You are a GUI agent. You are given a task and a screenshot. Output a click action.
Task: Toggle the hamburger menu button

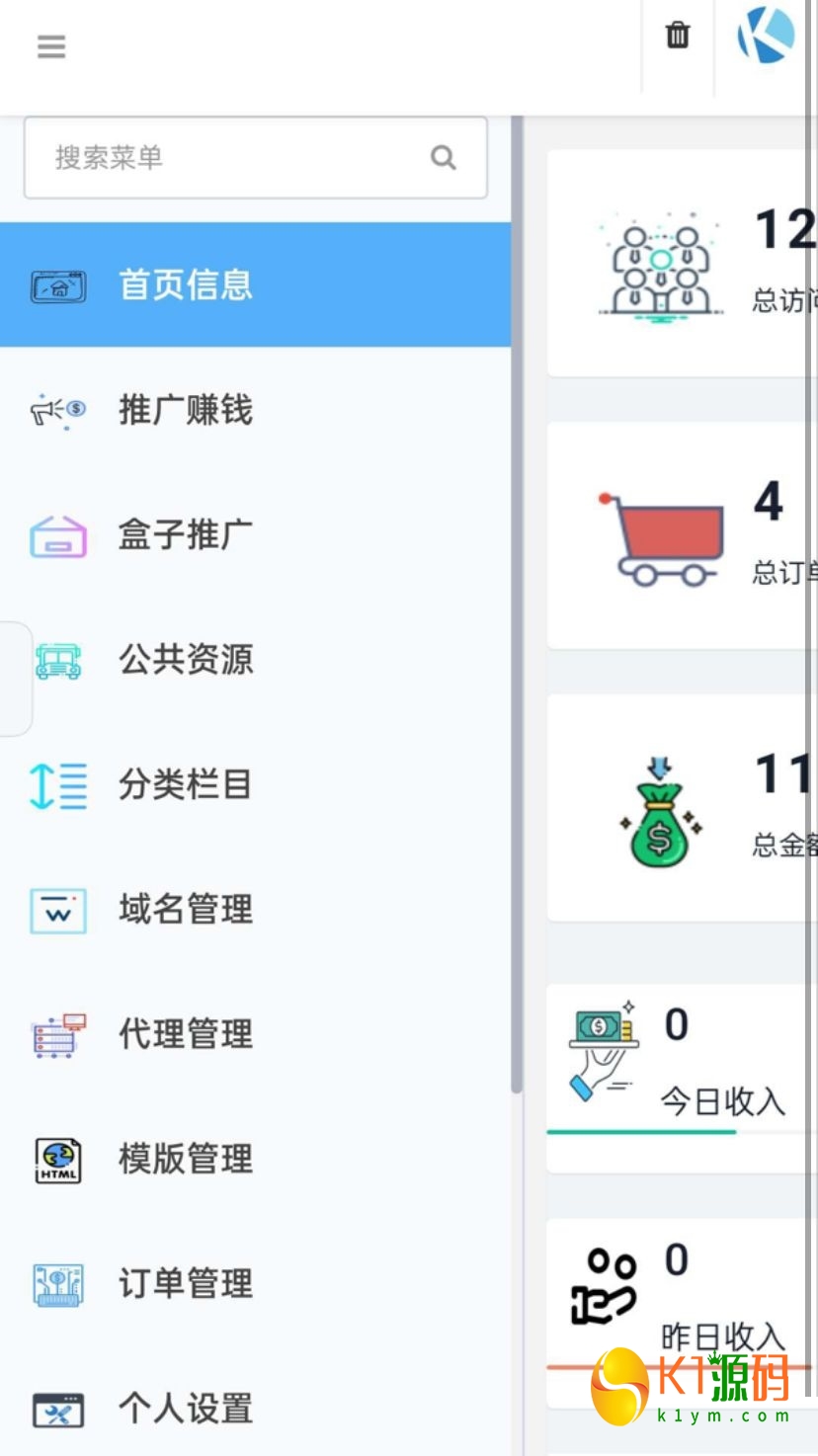pyautogui.click(x=51, y=46)
